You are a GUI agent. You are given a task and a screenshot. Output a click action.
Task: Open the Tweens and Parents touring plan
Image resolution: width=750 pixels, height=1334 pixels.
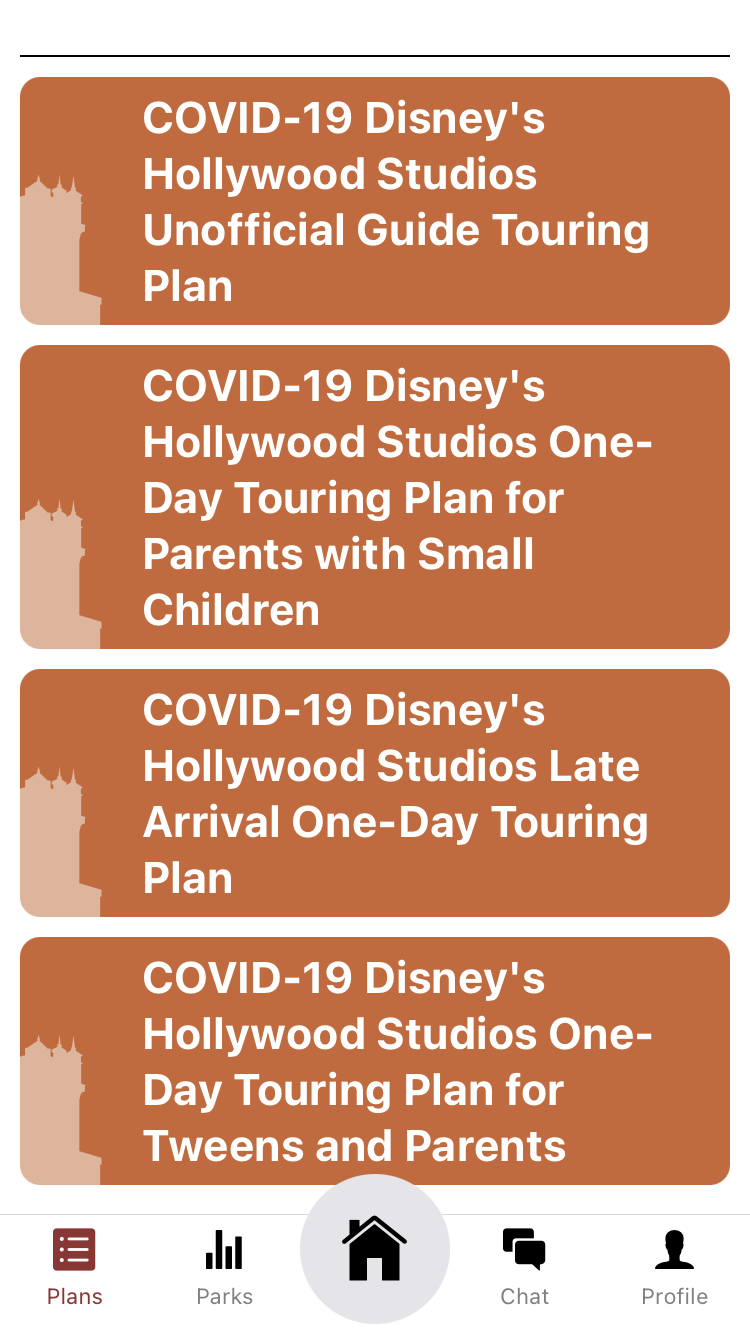(x=375, y=1061)
